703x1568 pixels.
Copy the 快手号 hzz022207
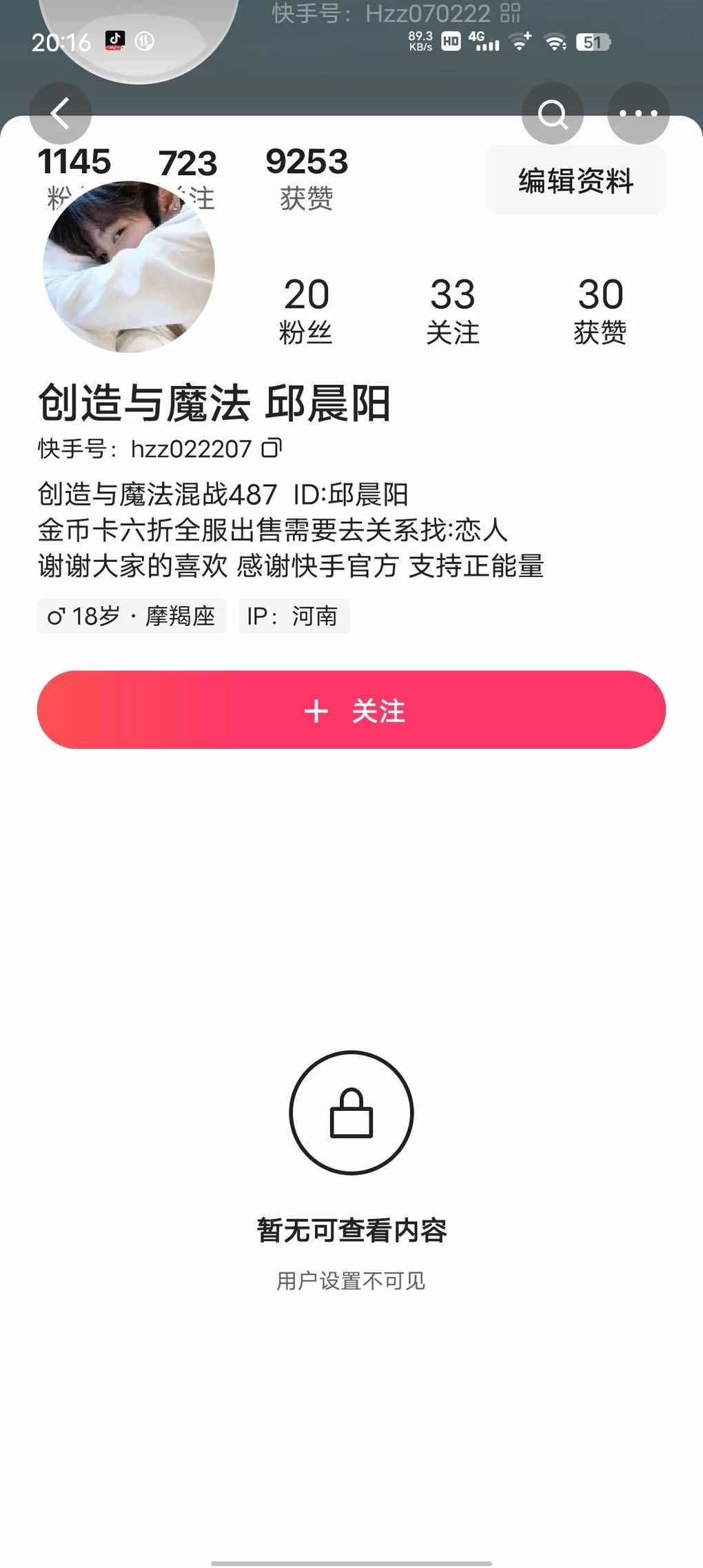point(272,448)
